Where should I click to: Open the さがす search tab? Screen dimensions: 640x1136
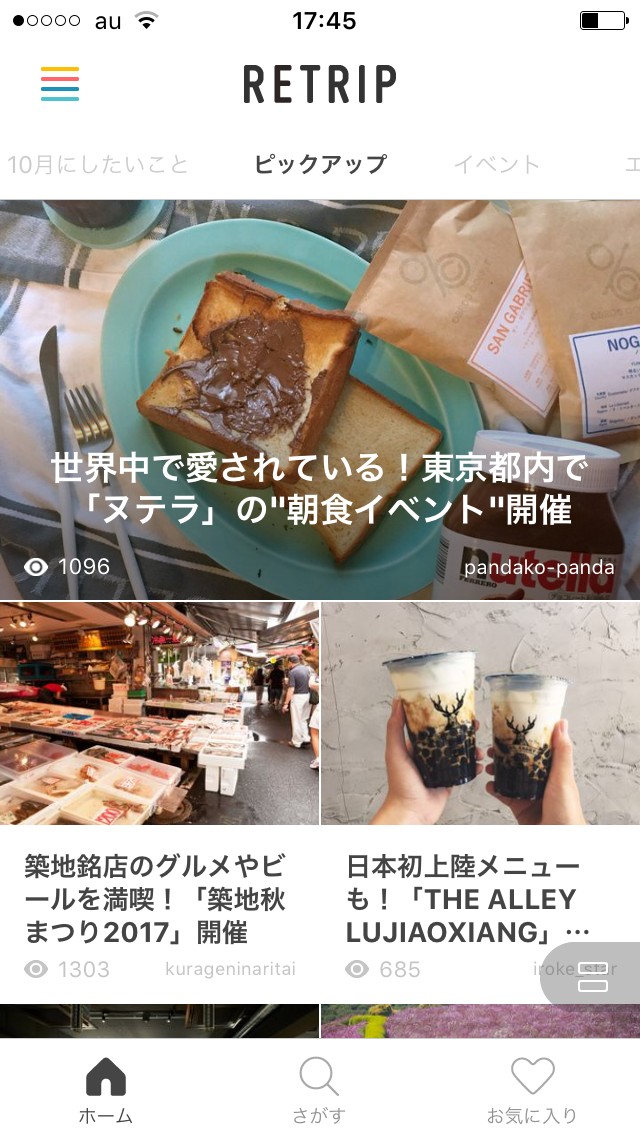click(x=319, y=1090)
